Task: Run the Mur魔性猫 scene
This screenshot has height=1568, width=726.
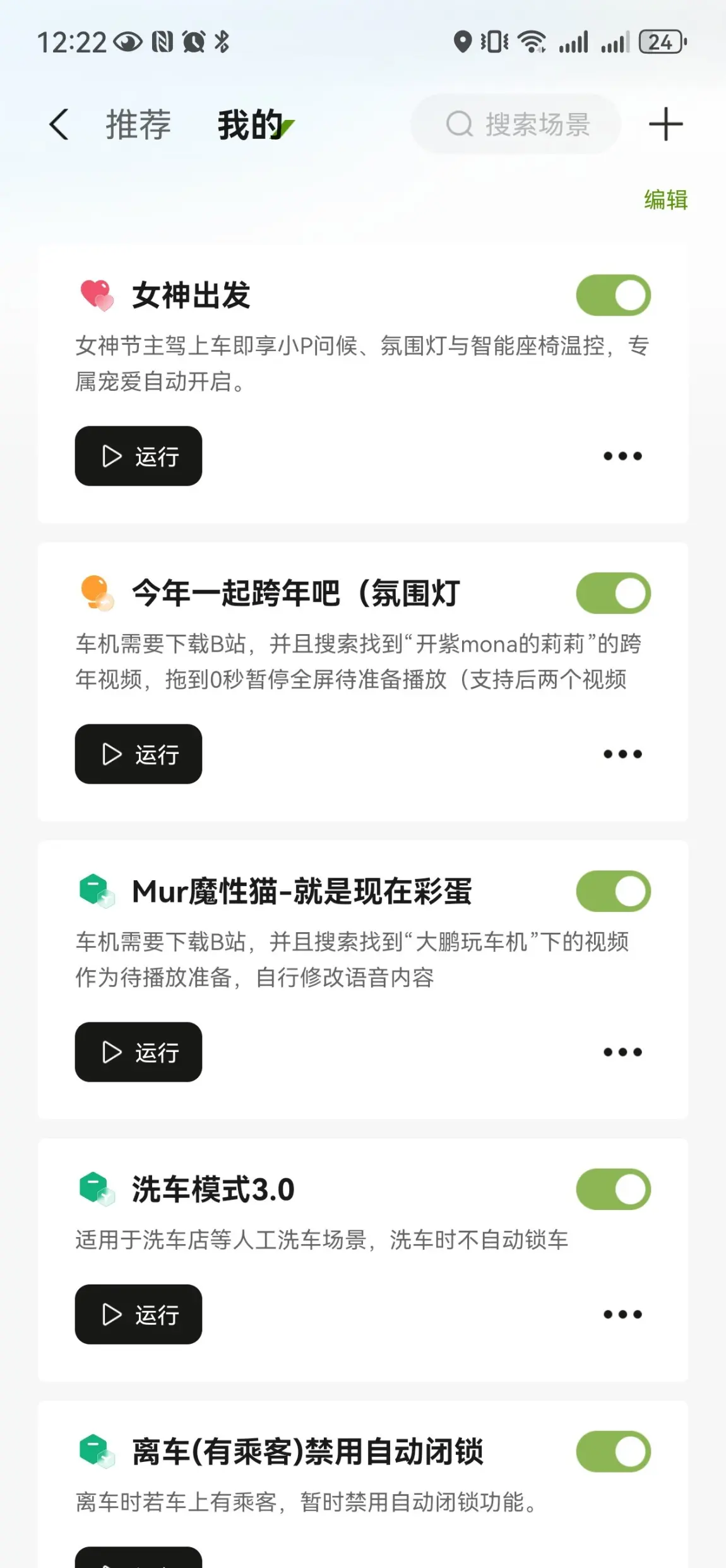Action: click(138, 1052)
